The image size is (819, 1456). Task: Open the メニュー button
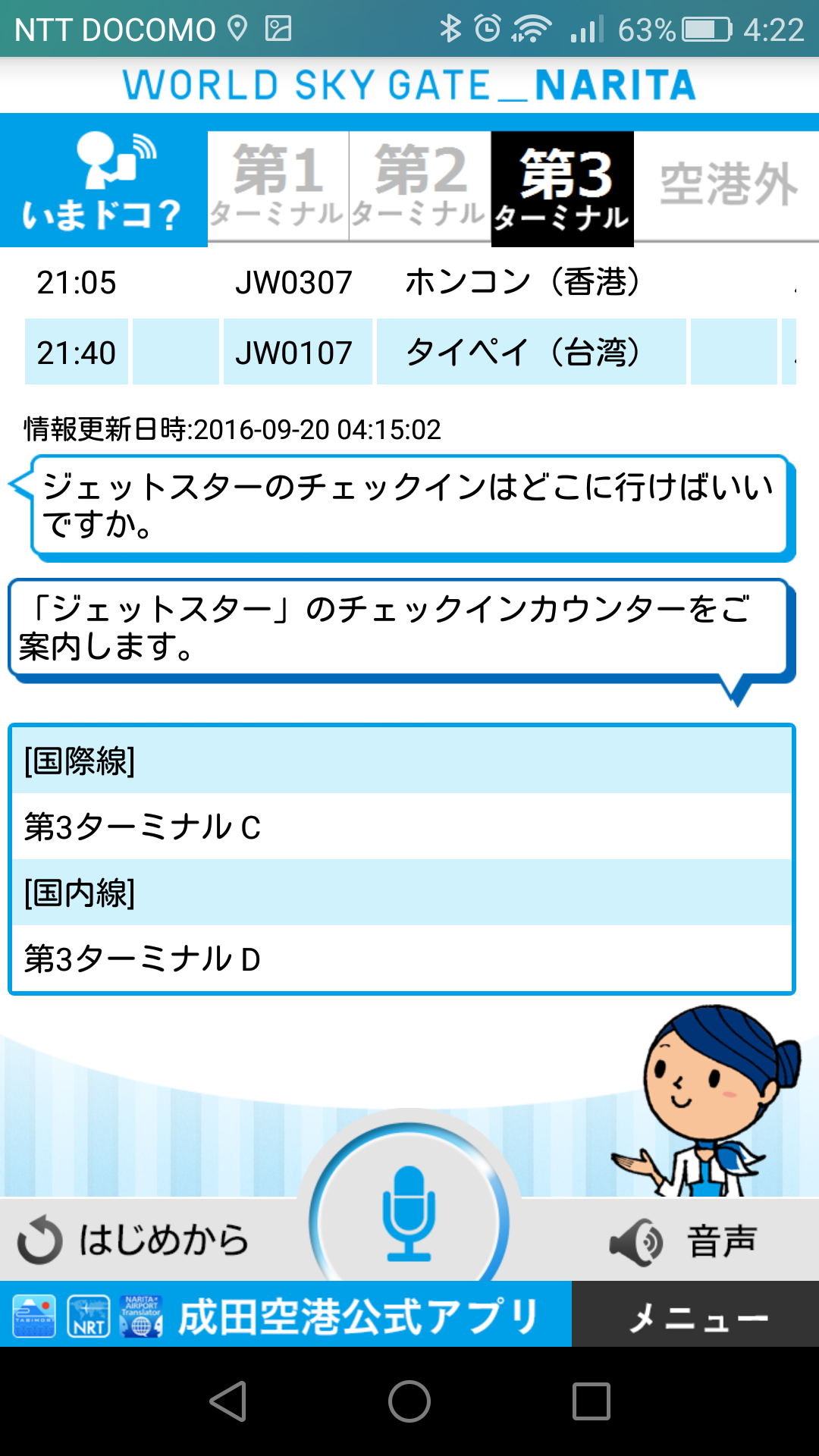coord(694,1316)
